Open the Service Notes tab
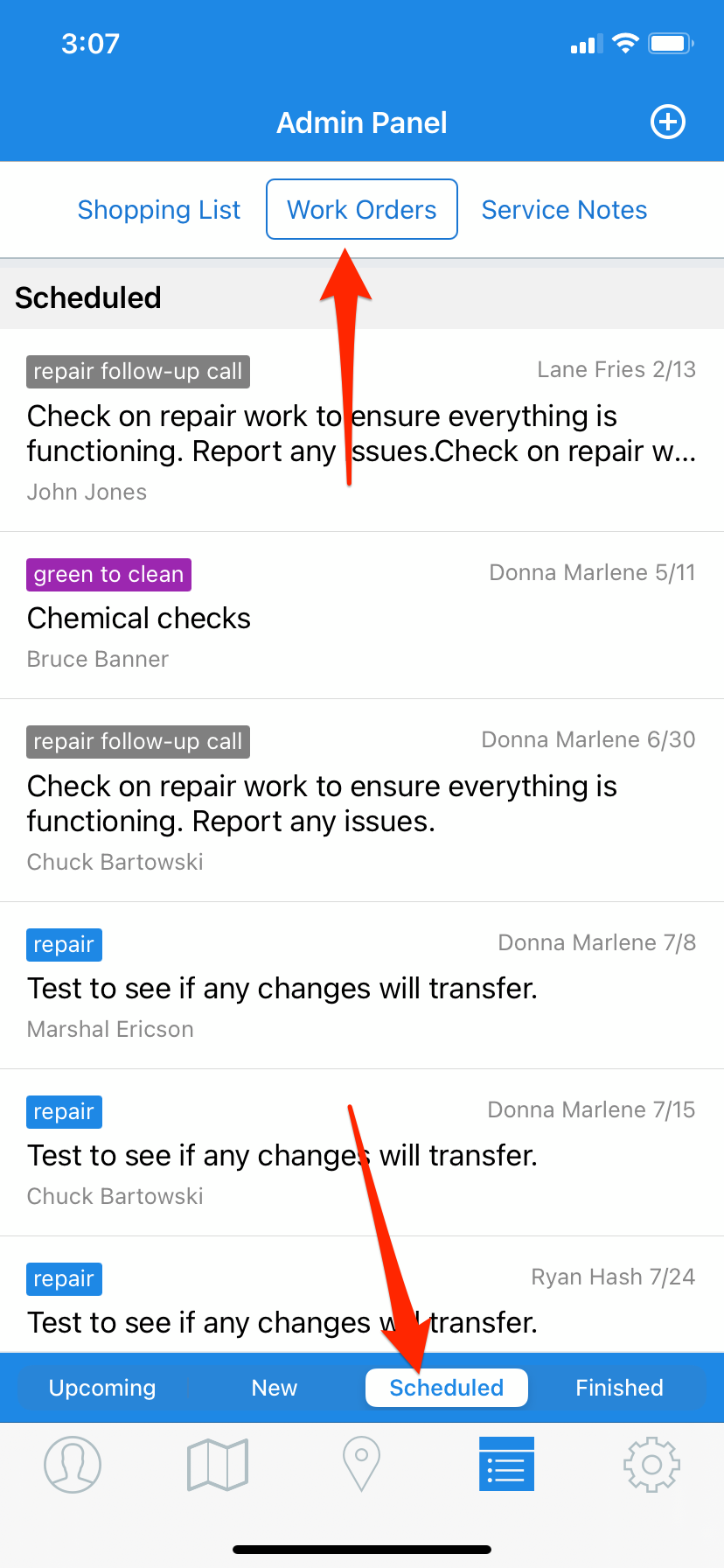 pyautogui.click(x=564, y=210)
